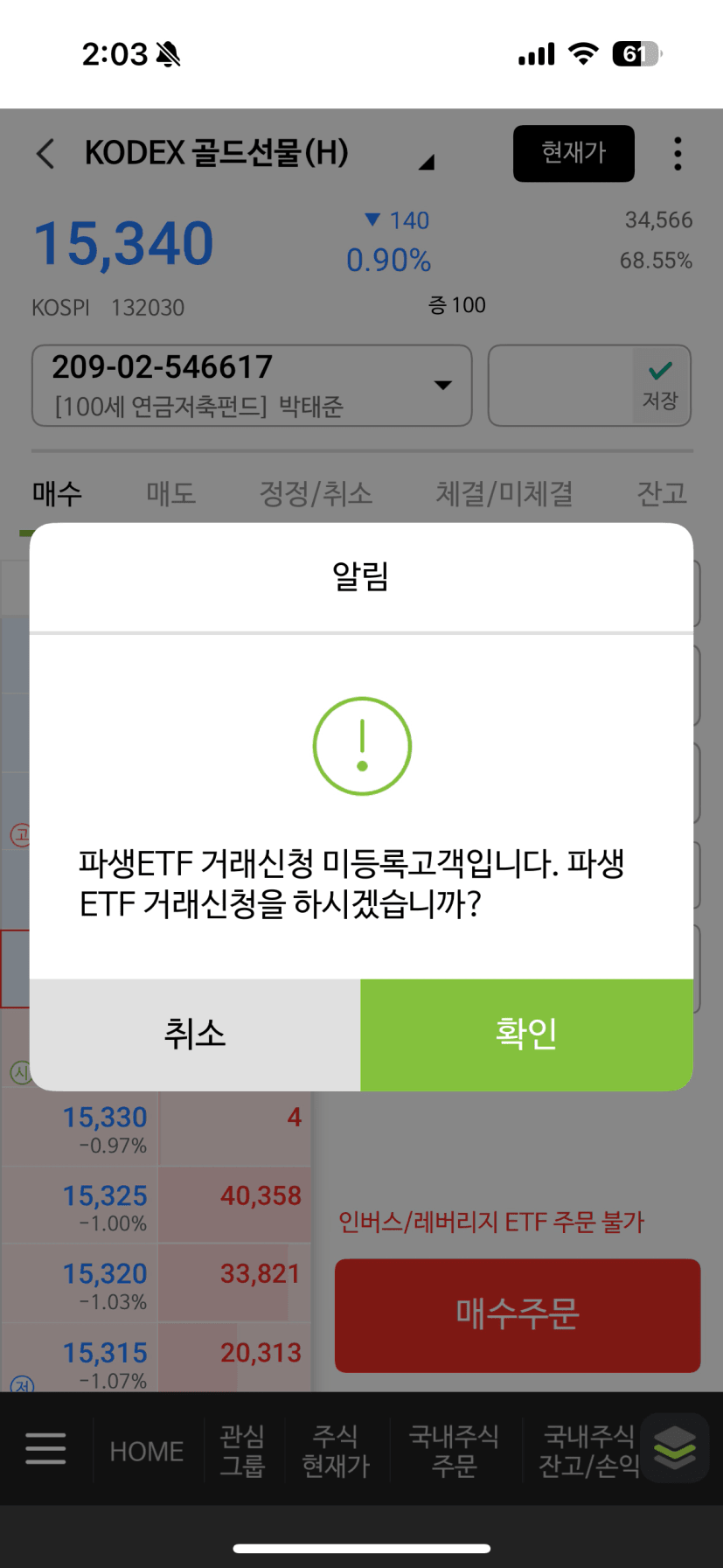Expand the account number dropdown
The image size is (723, 1568).
coord(442,385)
